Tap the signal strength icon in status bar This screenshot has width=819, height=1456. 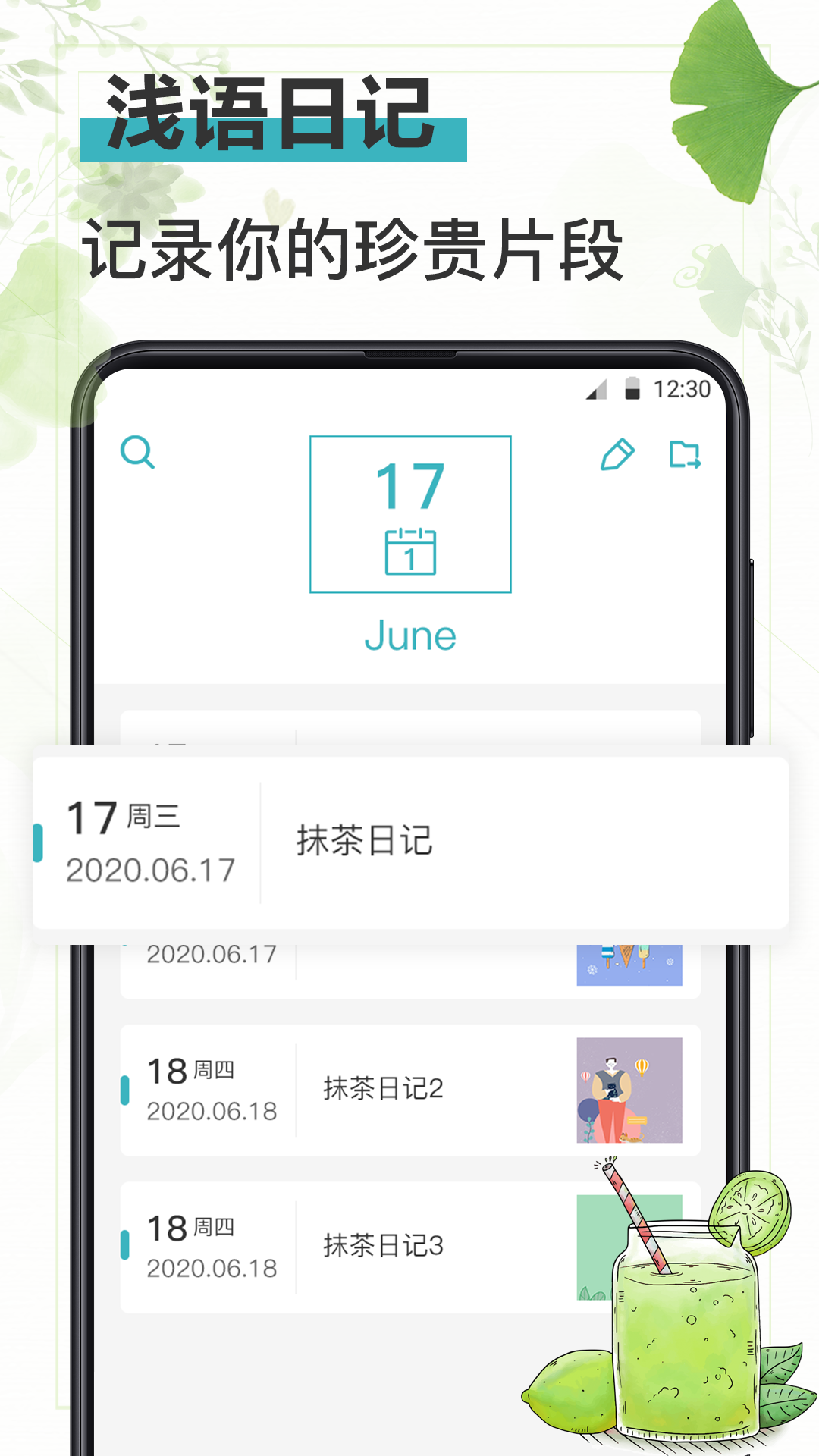click(596, 390)
